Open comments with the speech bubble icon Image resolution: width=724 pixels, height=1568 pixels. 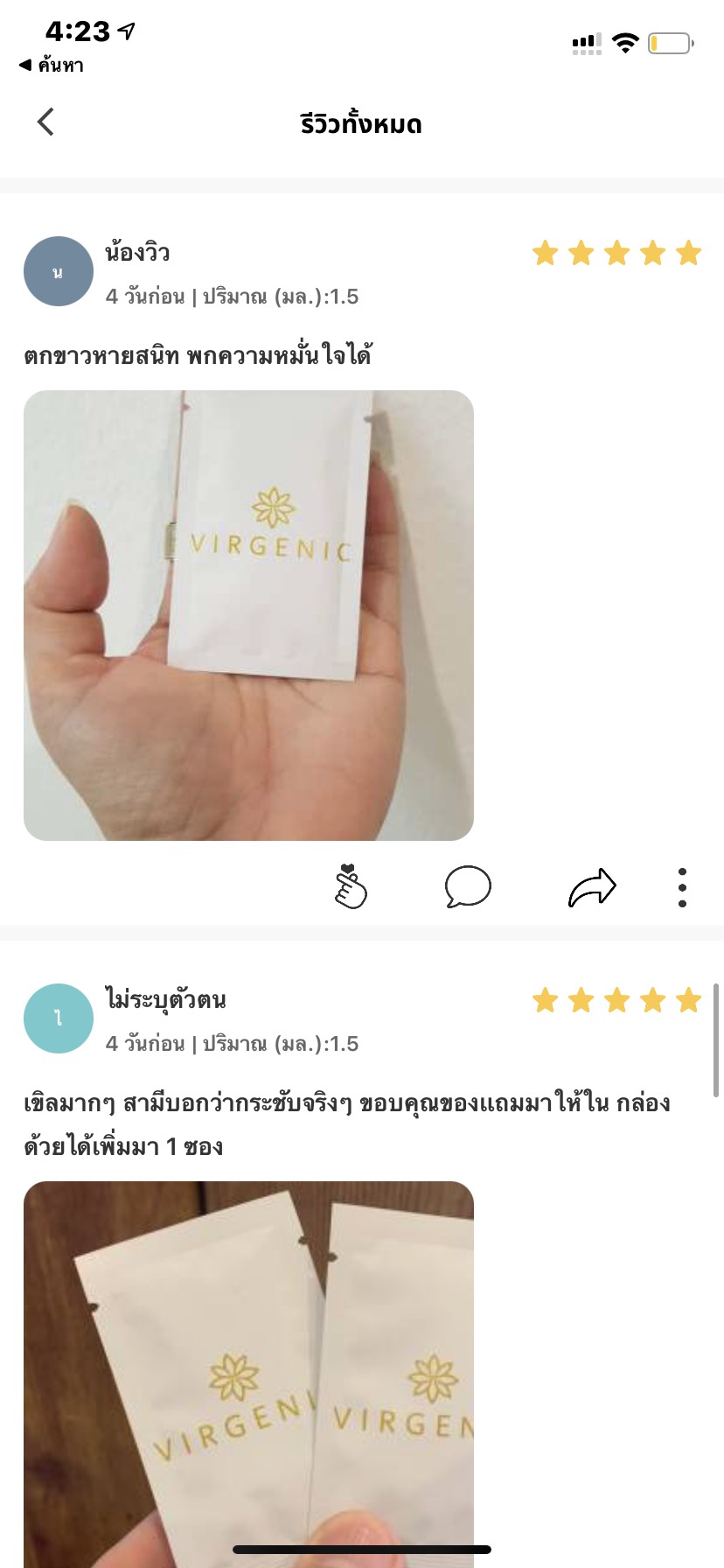click(469, 886)
